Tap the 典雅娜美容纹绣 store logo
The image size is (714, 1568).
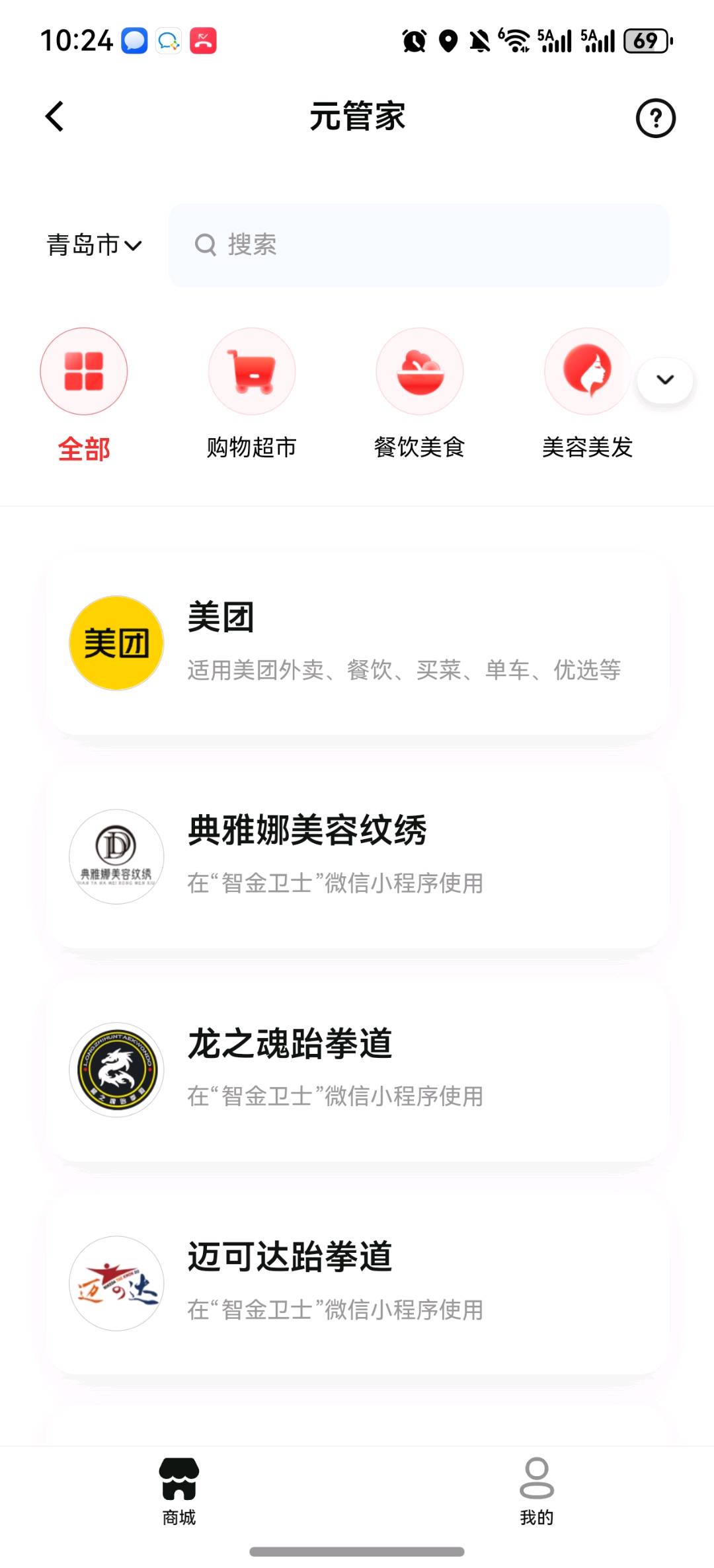click(x=116, y=857)
